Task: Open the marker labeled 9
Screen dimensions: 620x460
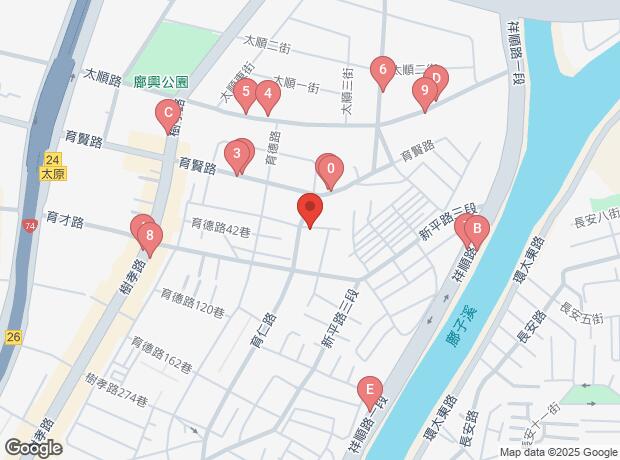Action: [x=424, y=92]
